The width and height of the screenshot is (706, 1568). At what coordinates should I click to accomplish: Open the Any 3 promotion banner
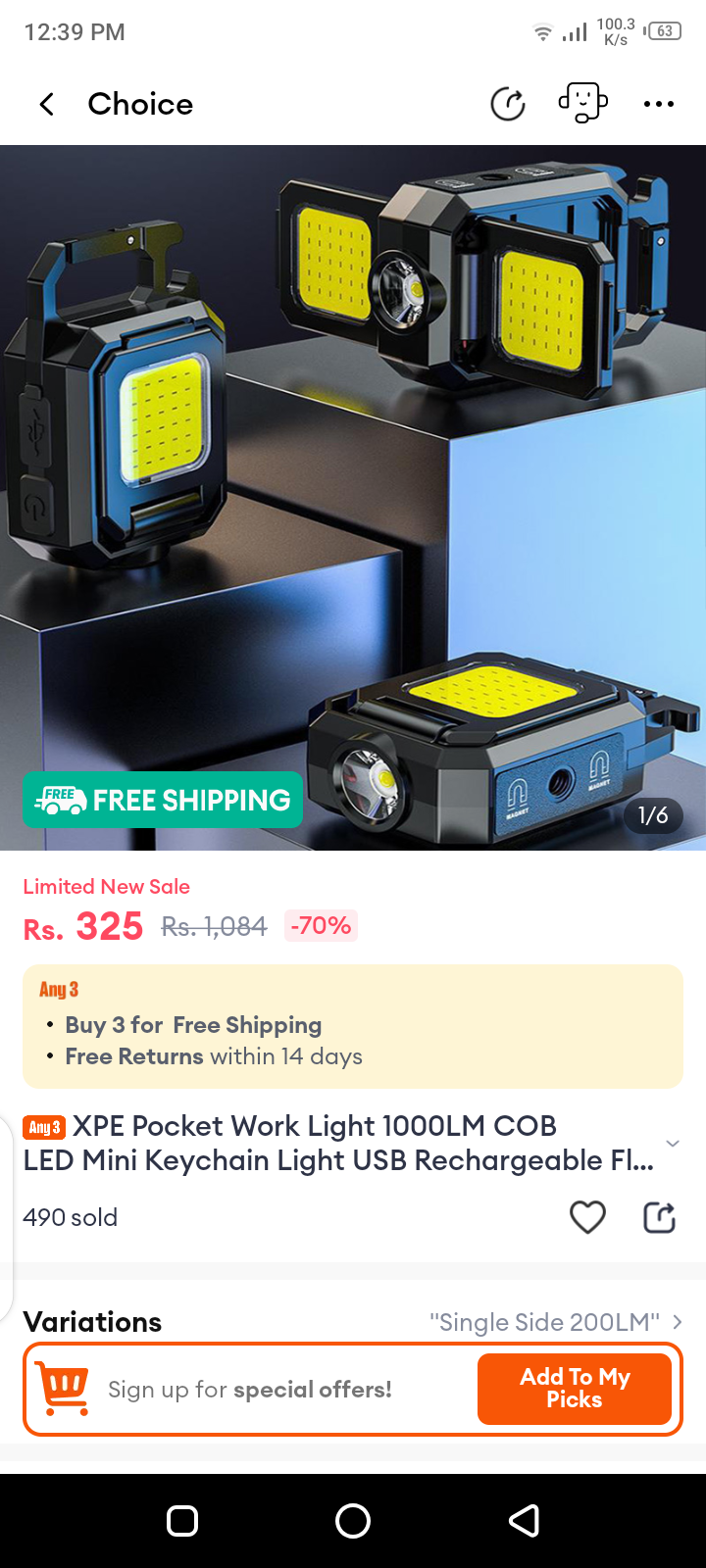[353, 1026]
